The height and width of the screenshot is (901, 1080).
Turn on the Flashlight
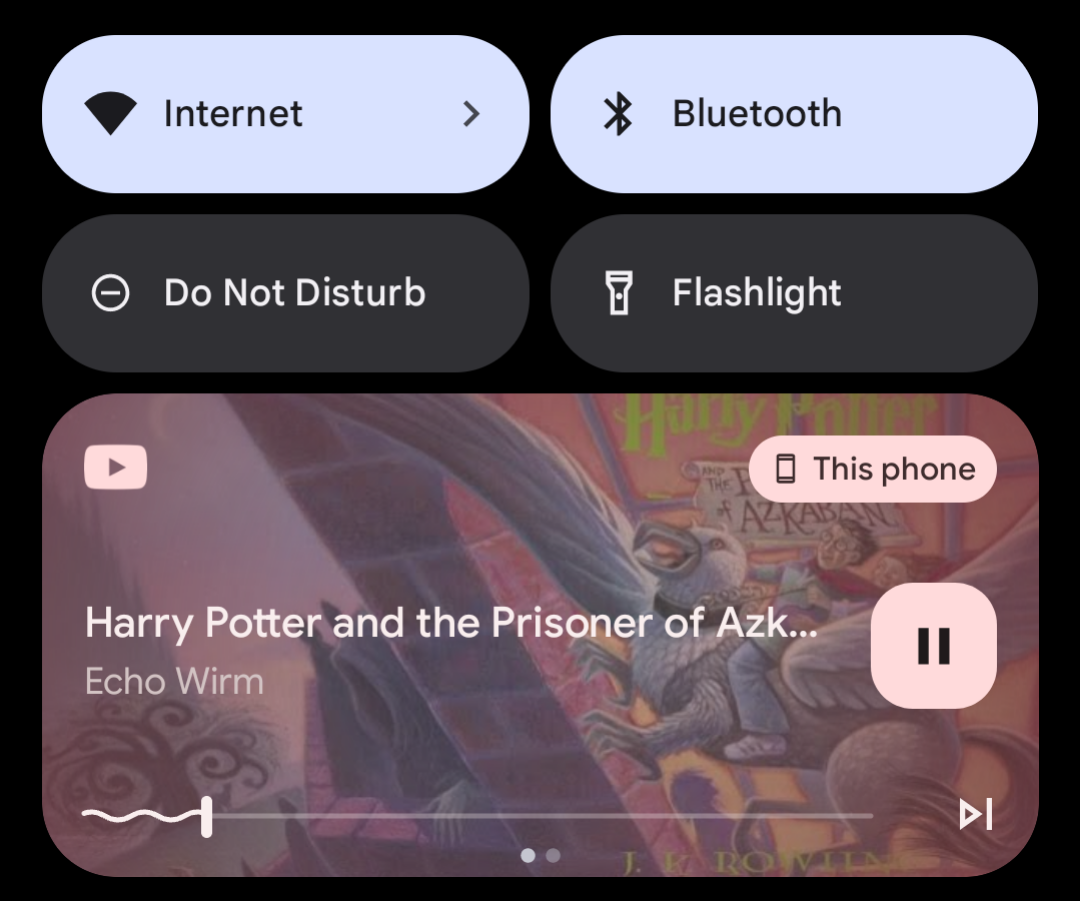pyautogui.click(x=793, y=293)
